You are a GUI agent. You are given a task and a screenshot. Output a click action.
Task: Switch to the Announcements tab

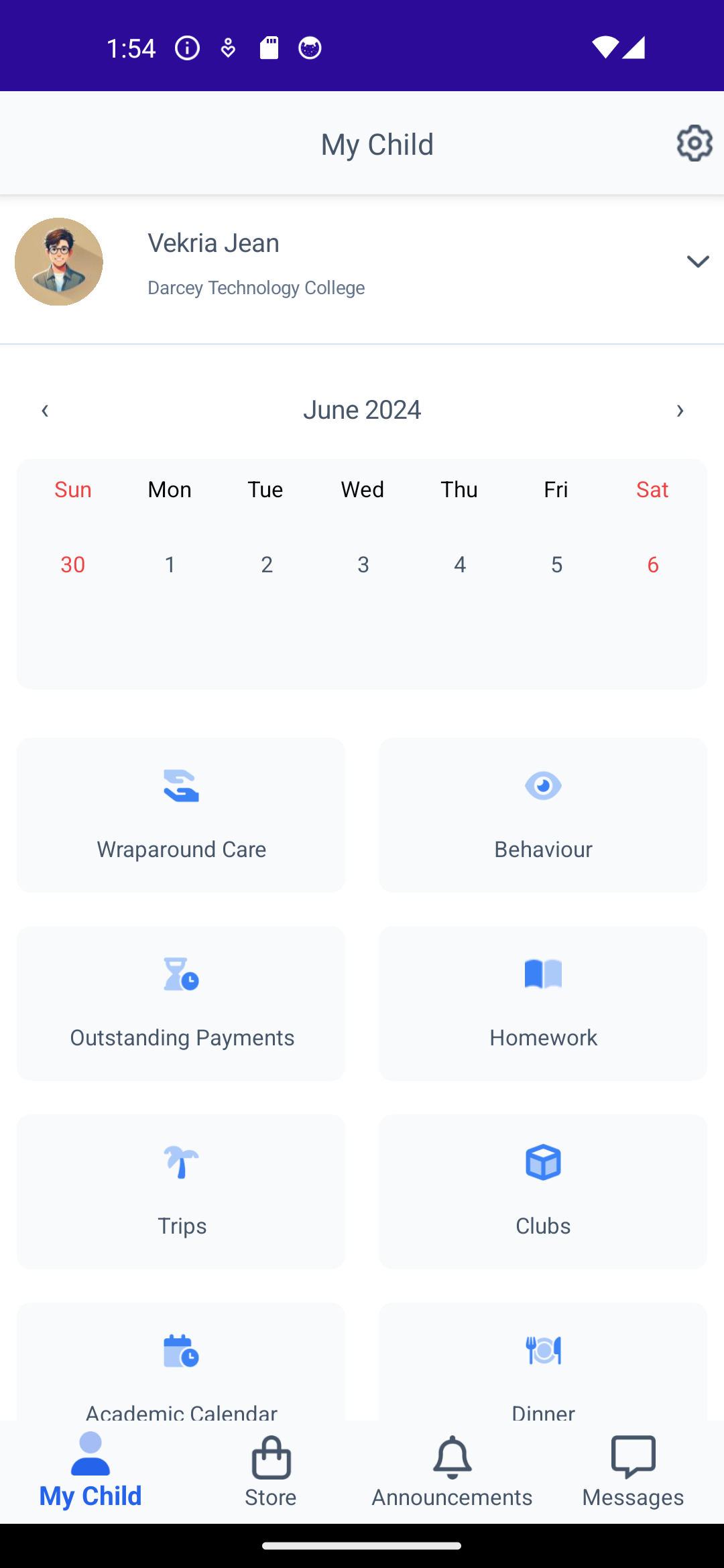pos(452,1472)
